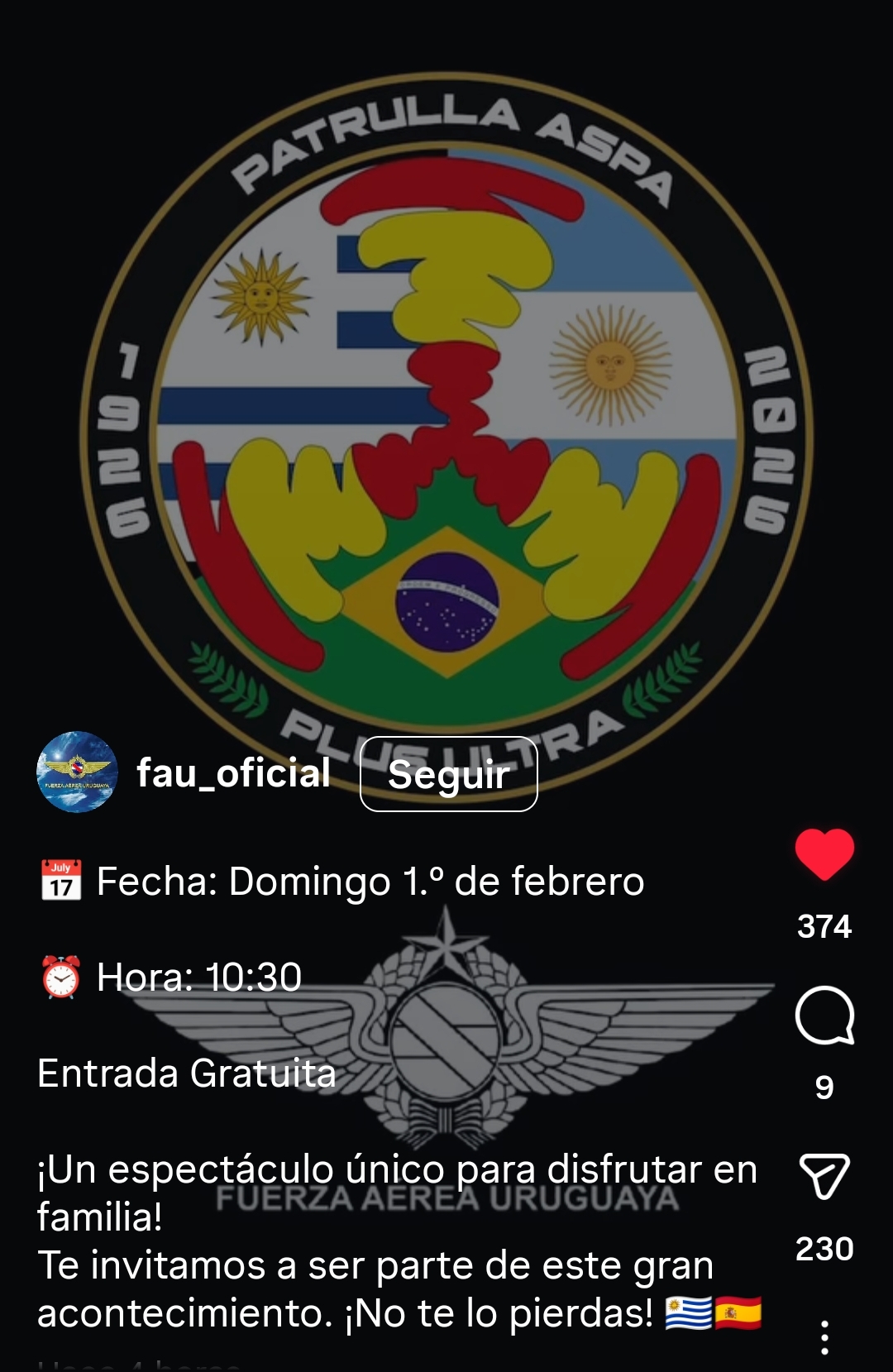This screenshot has width=893, height=1372.
Task: Open the comments on this reel
Action: click(824, 1016)
